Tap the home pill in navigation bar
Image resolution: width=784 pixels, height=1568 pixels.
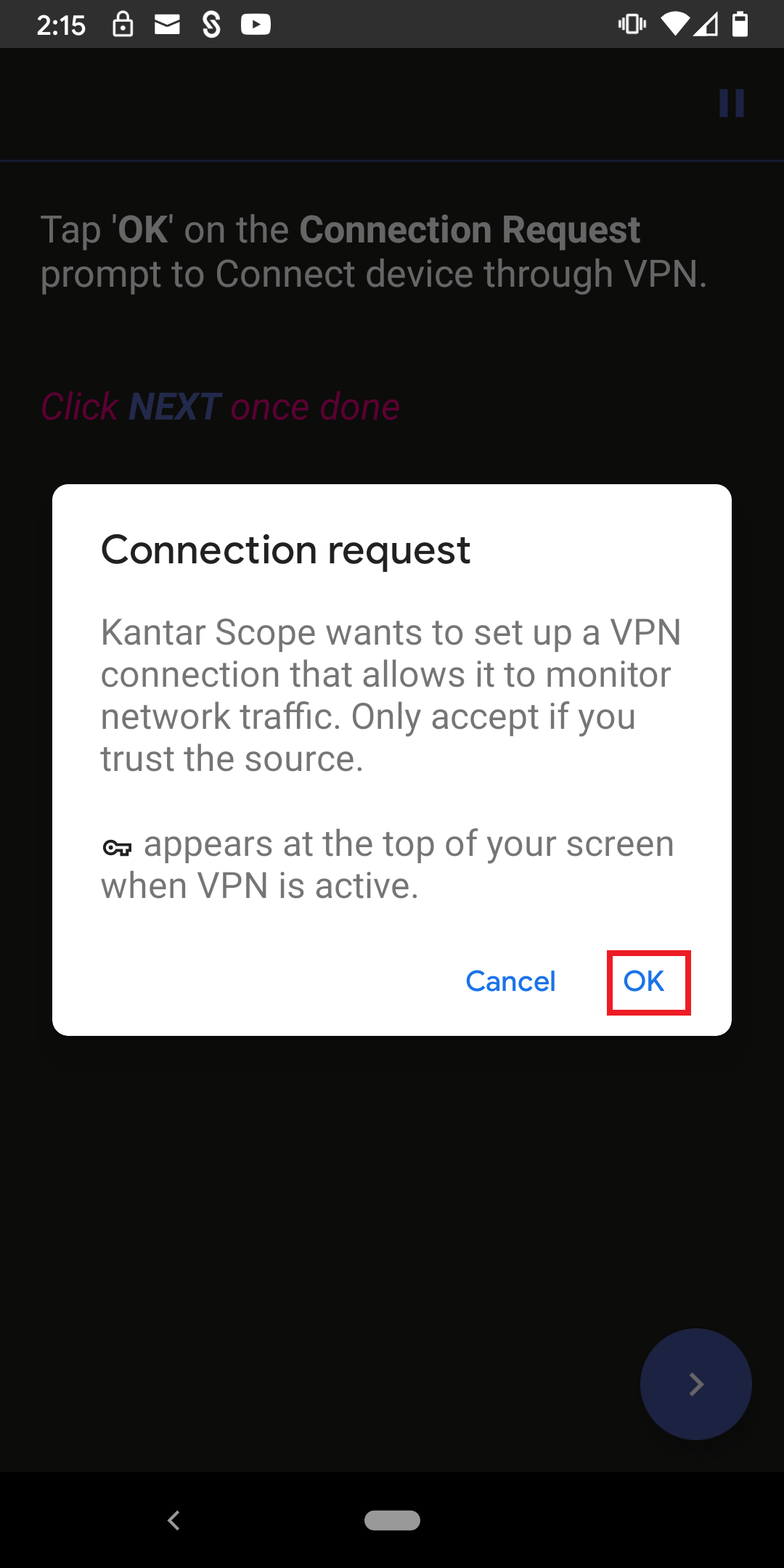click(x=392, y=1520)
